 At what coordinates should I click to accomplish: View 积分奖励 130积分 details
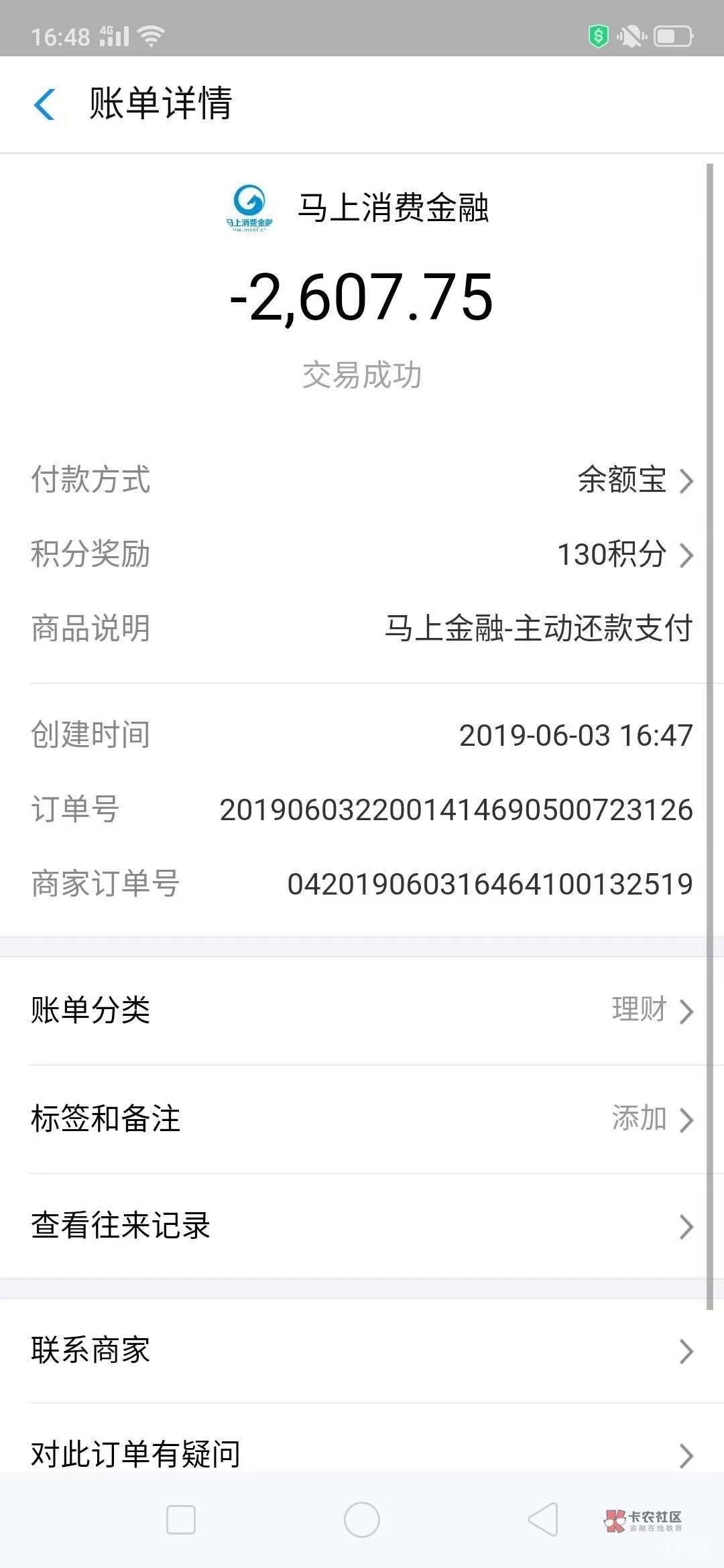pyautogui.click(x=362, y=554)
